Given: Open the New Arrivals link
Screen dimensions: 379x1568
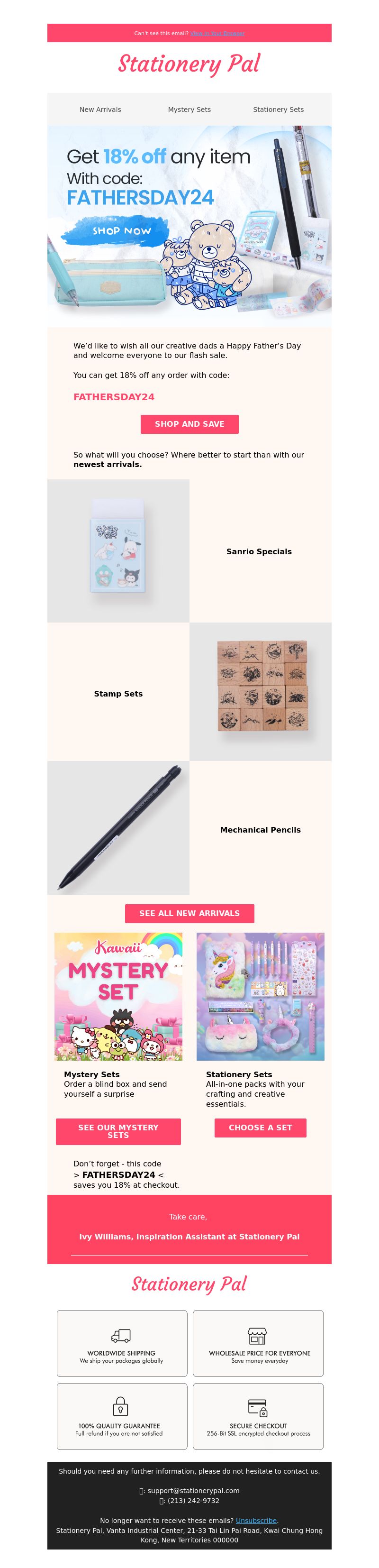Looking at the screenshot, I should pyautogui.click(x=100, y=110).
